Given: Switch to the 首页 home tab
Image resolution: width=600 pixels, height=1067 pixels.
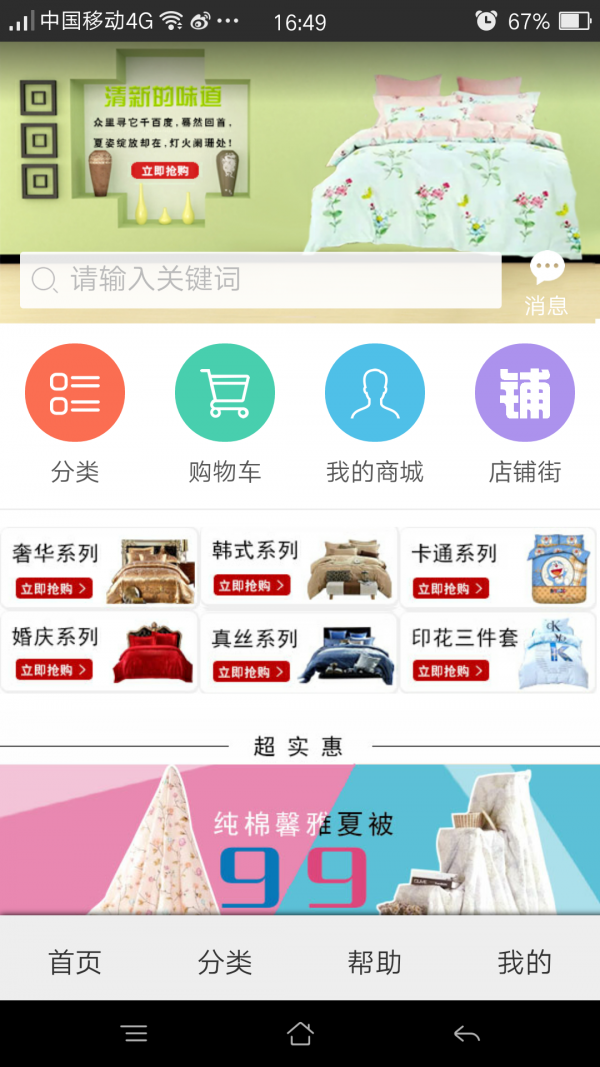Looking at the screenshot, I should (x=75, y=962).
